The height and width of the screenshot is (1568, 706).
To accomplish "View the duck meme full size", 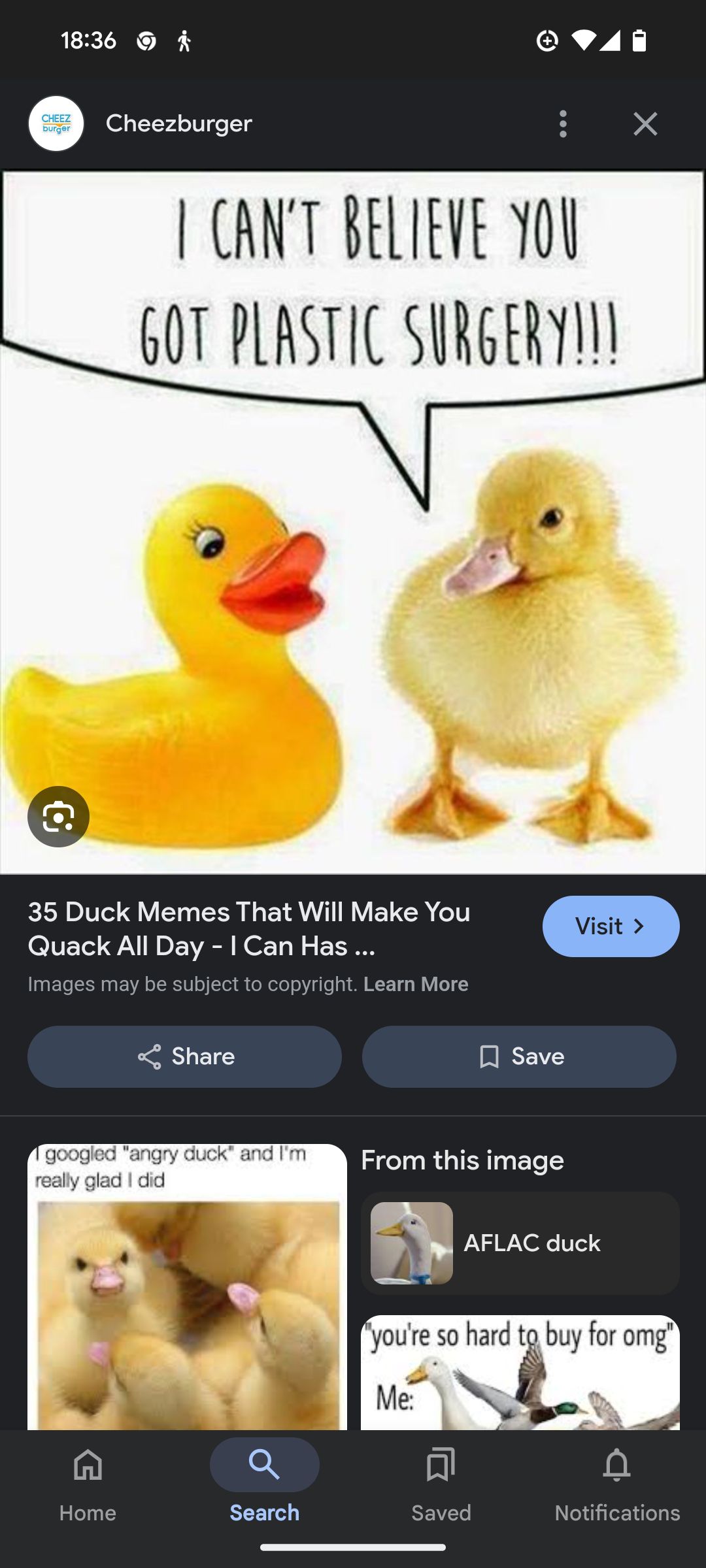I will 353,523.
